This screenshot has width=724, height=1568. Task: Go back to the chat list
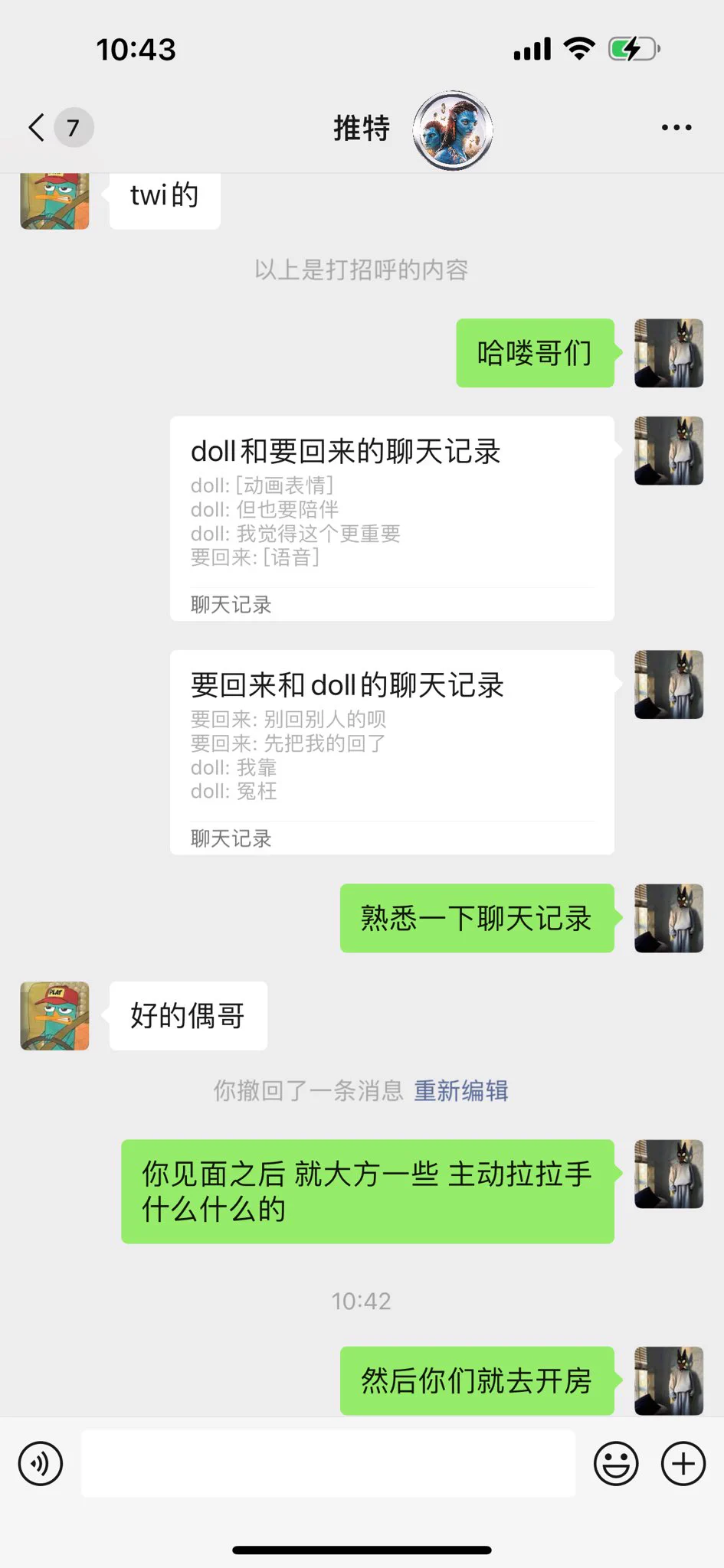(x=37, y=127)
